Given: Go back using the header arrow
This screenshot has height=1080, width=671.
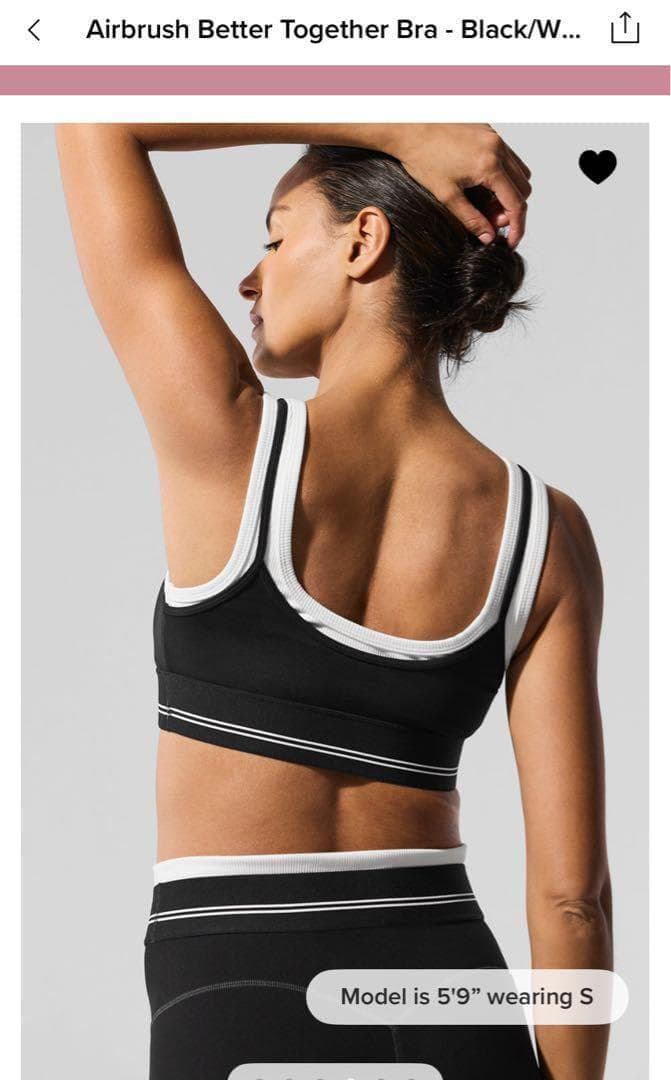Looking at the screenshot, I should click(34, 30).
